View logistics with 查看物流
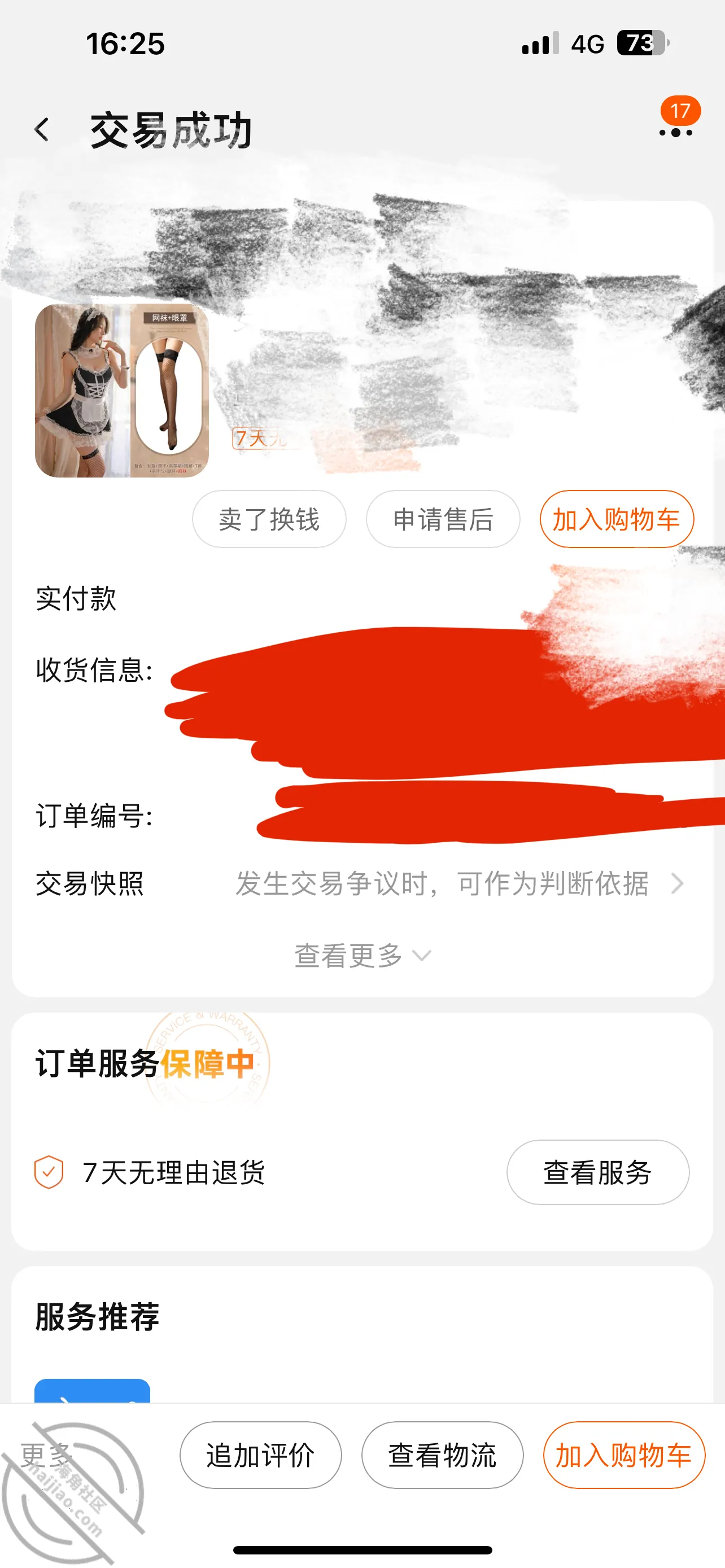Viewport: 725px width, 1568px height. coord(443,1455)
